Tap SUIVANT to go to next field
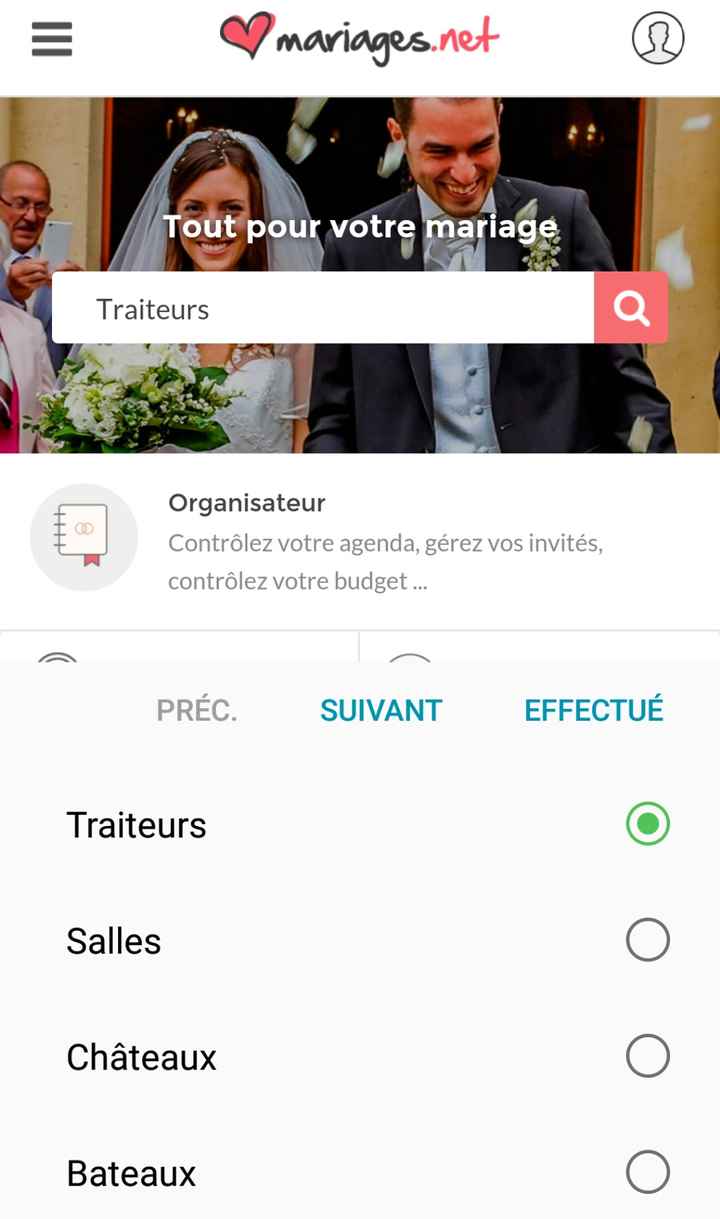 381,710
